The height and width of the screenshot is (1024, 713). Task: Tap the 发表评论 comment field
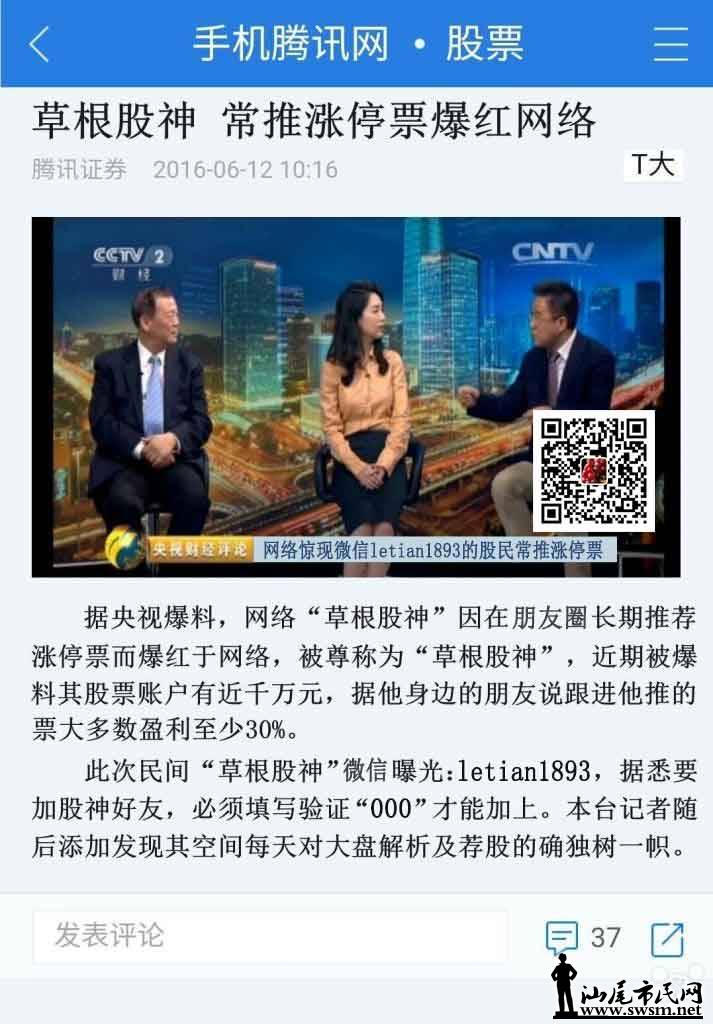270,936
